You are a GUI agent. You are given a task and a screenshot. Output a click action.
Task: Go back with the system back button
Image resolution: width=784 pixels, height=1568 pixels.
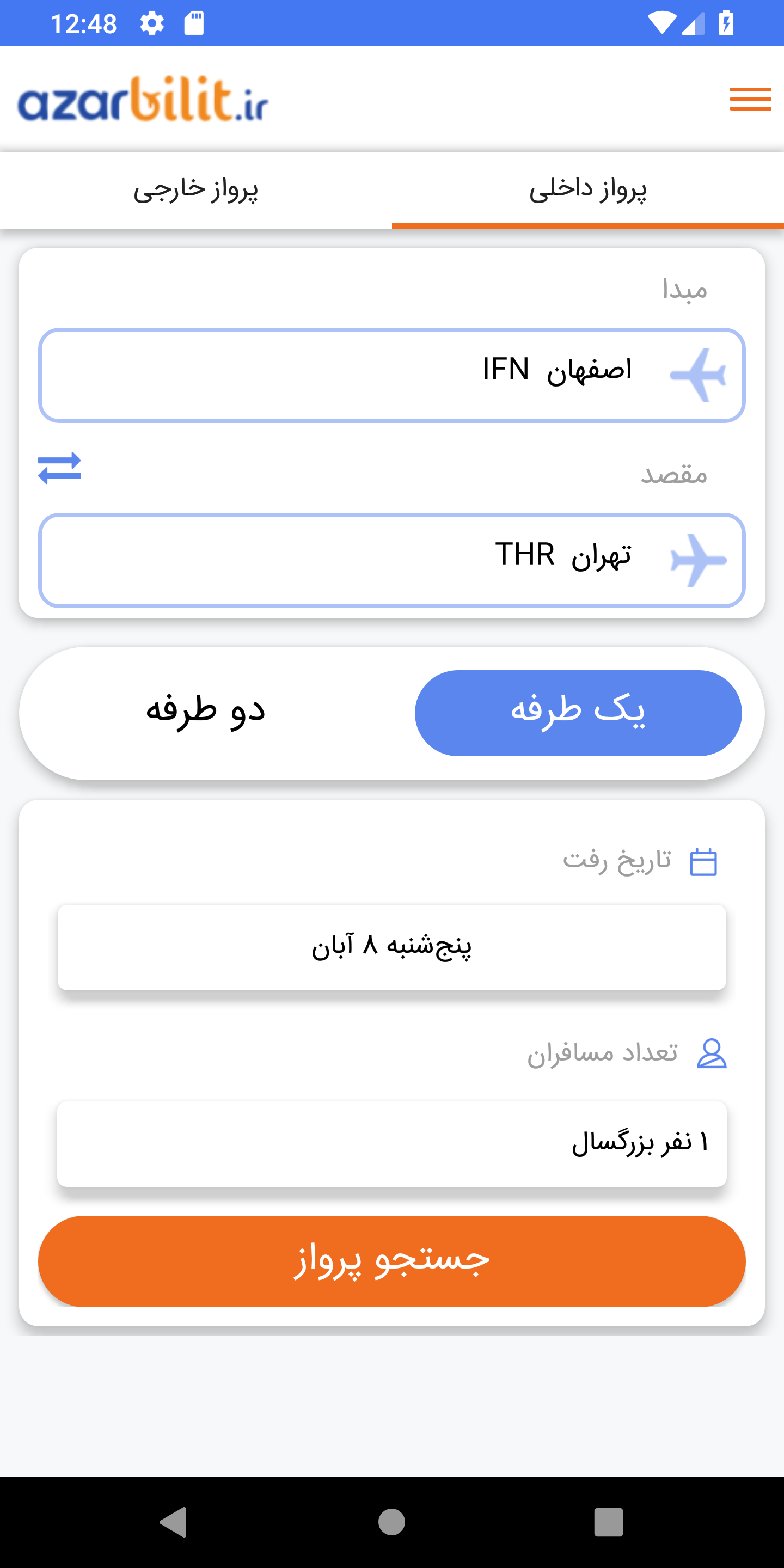coord(174,1522)
